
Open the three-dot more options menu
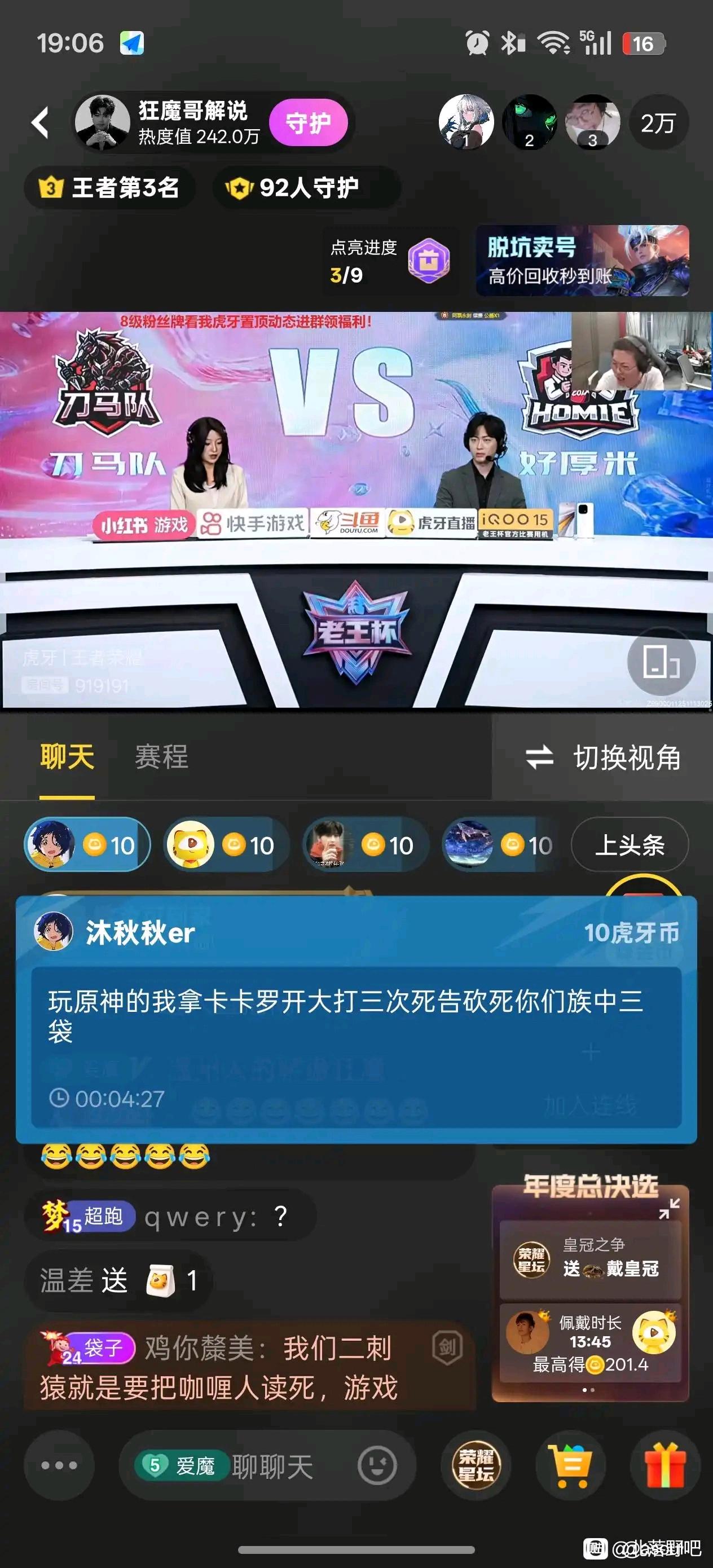(59, 1465)
